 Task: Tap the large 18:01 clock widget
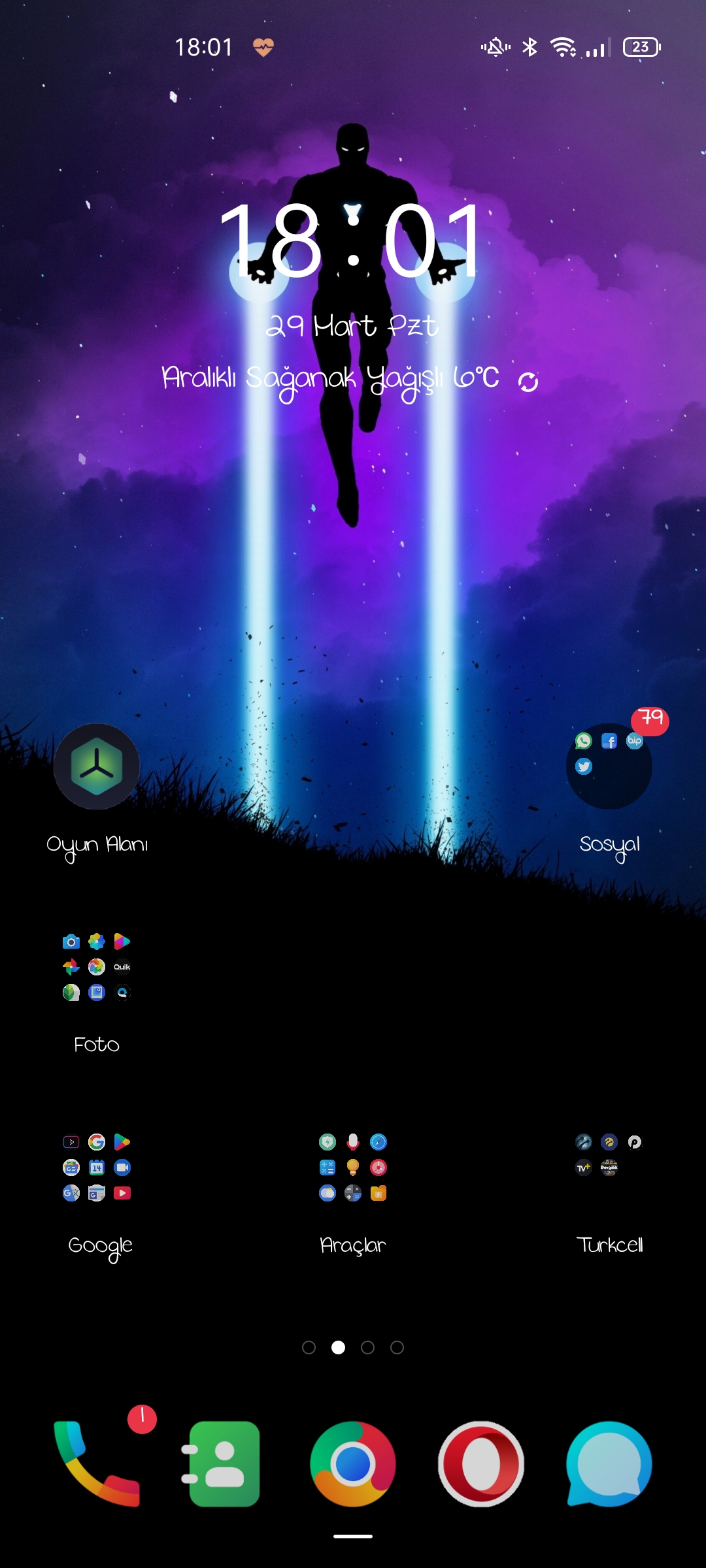point(352,241)
